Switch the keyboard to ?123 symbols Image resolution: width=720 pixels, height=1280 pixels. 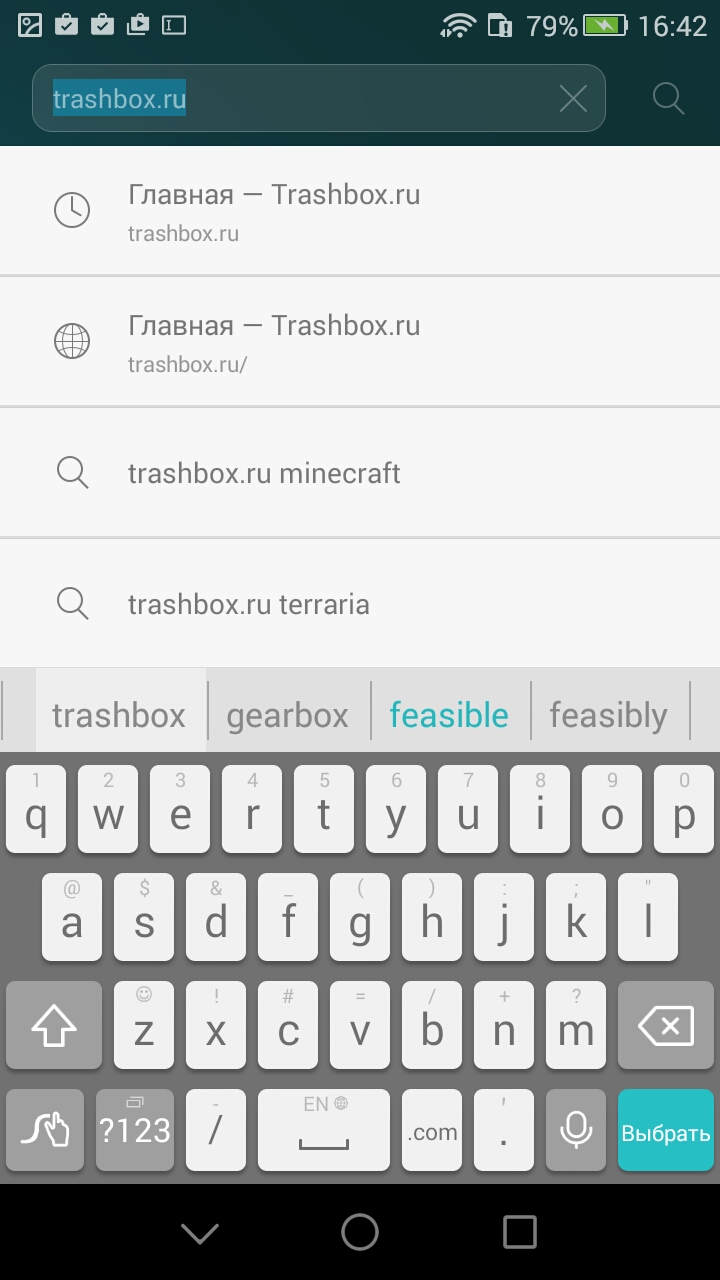coord(135,1130)
